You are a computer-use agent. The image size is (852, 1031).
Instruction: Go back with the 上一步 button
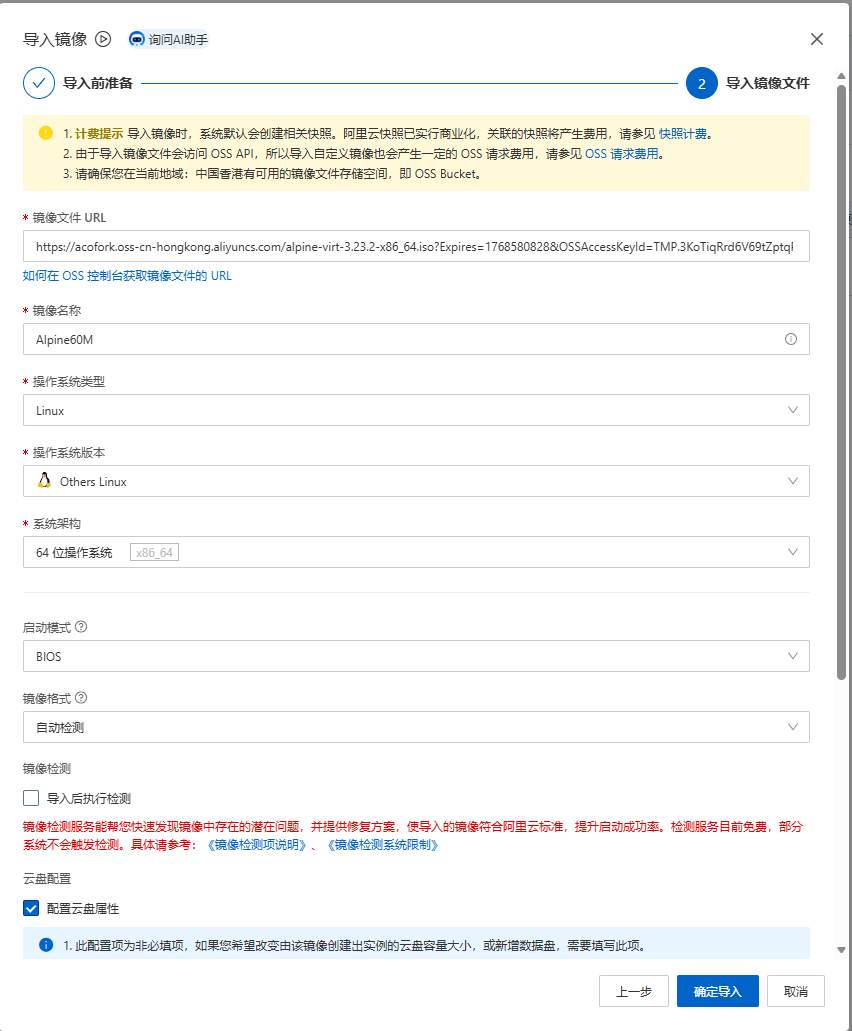pos(634,991)
